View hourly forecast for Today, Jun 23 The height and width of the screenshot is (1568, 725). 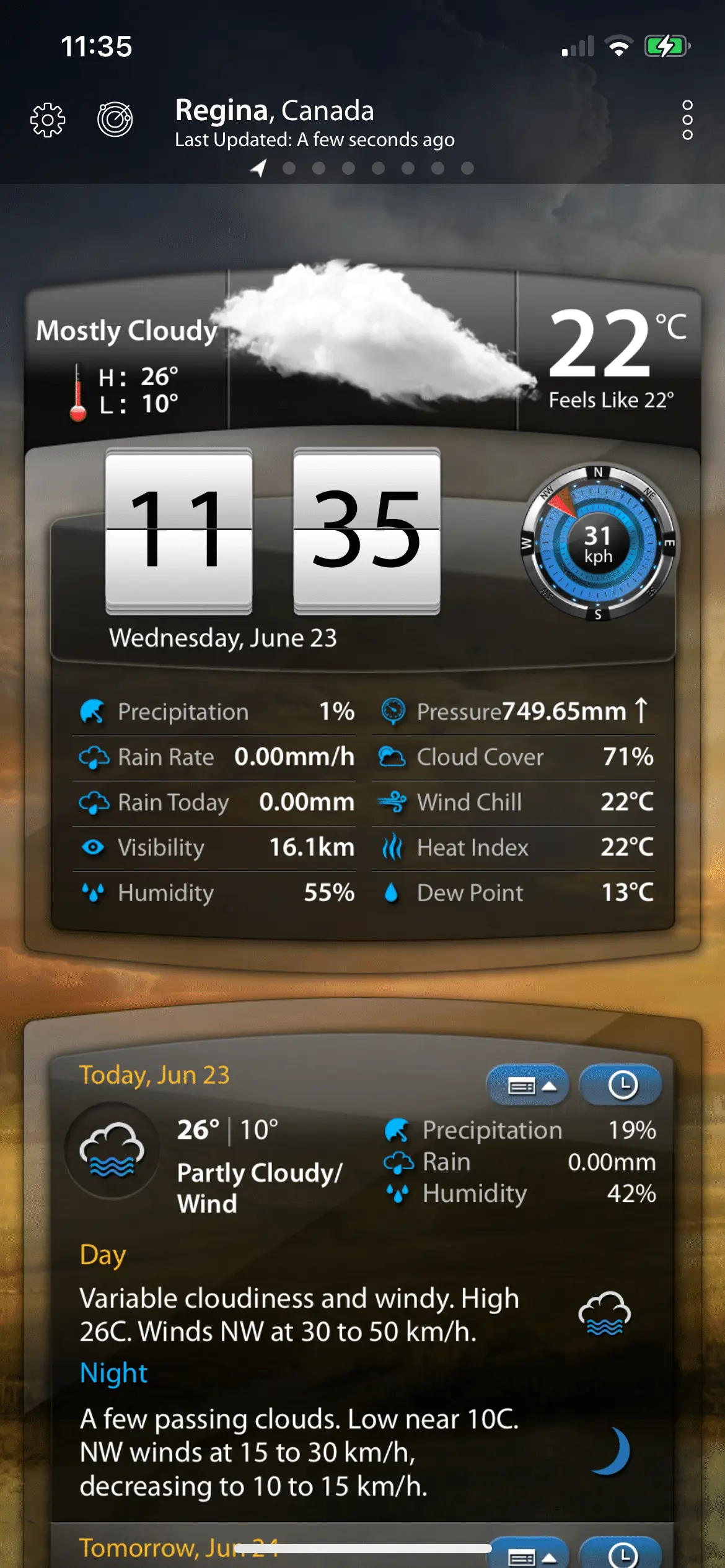[x=622, y=1086]
